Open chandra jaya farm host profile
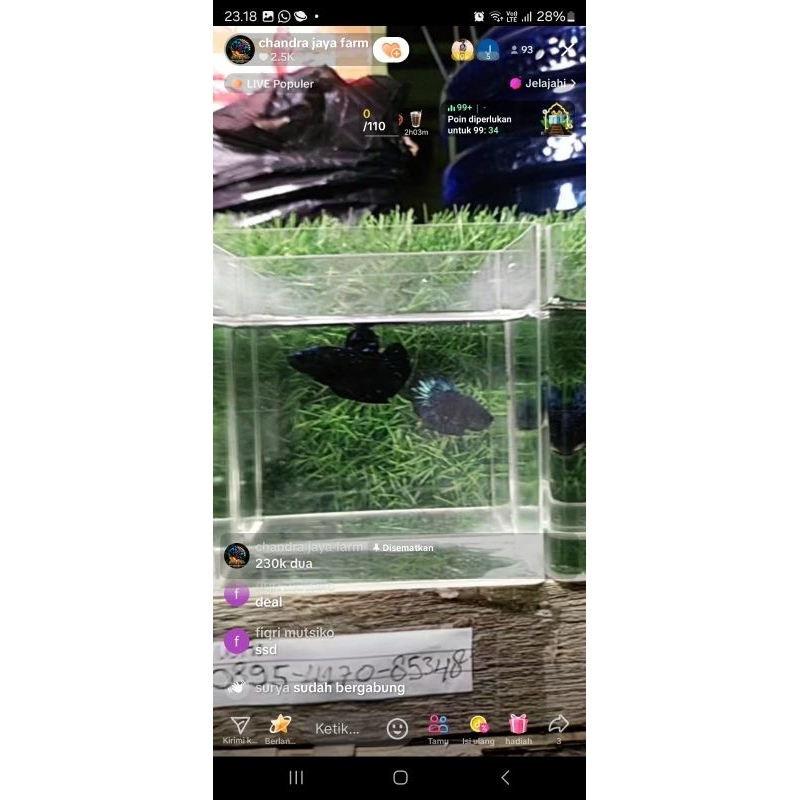The height and width of the screenshot is (800, 800). click(240, 49)
